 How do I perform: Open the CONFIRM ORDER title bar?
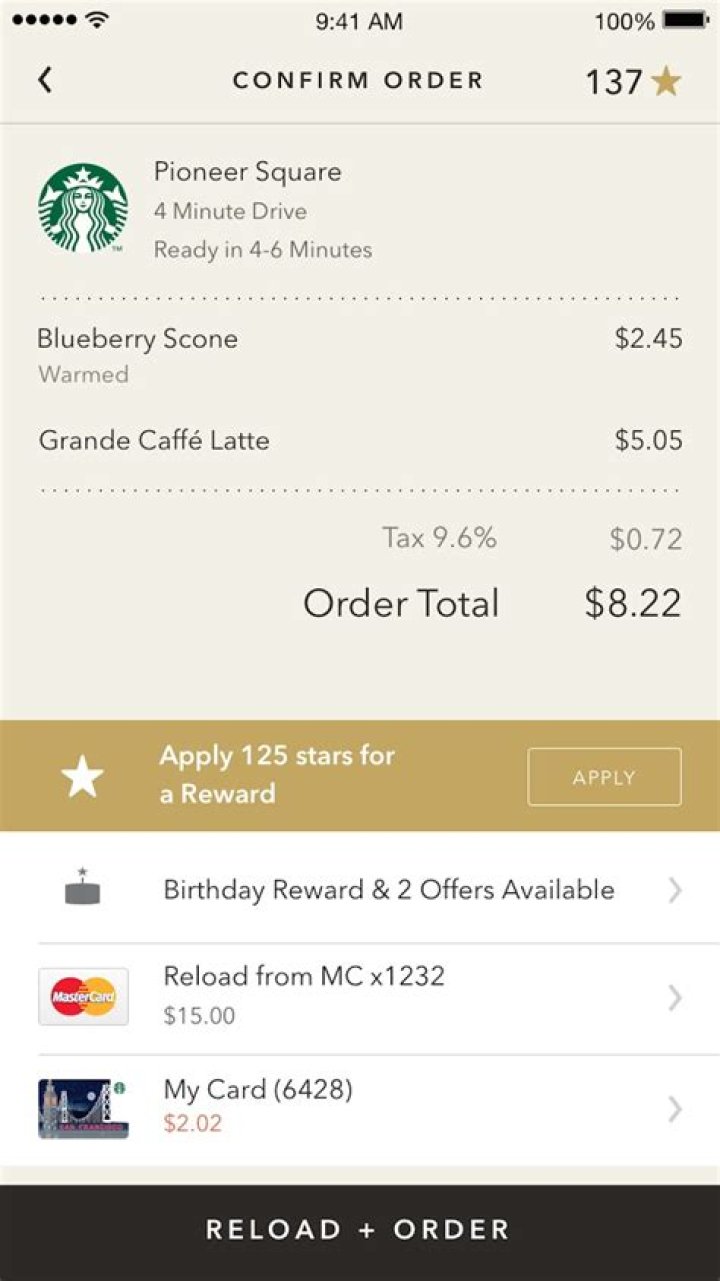[357, 80]
